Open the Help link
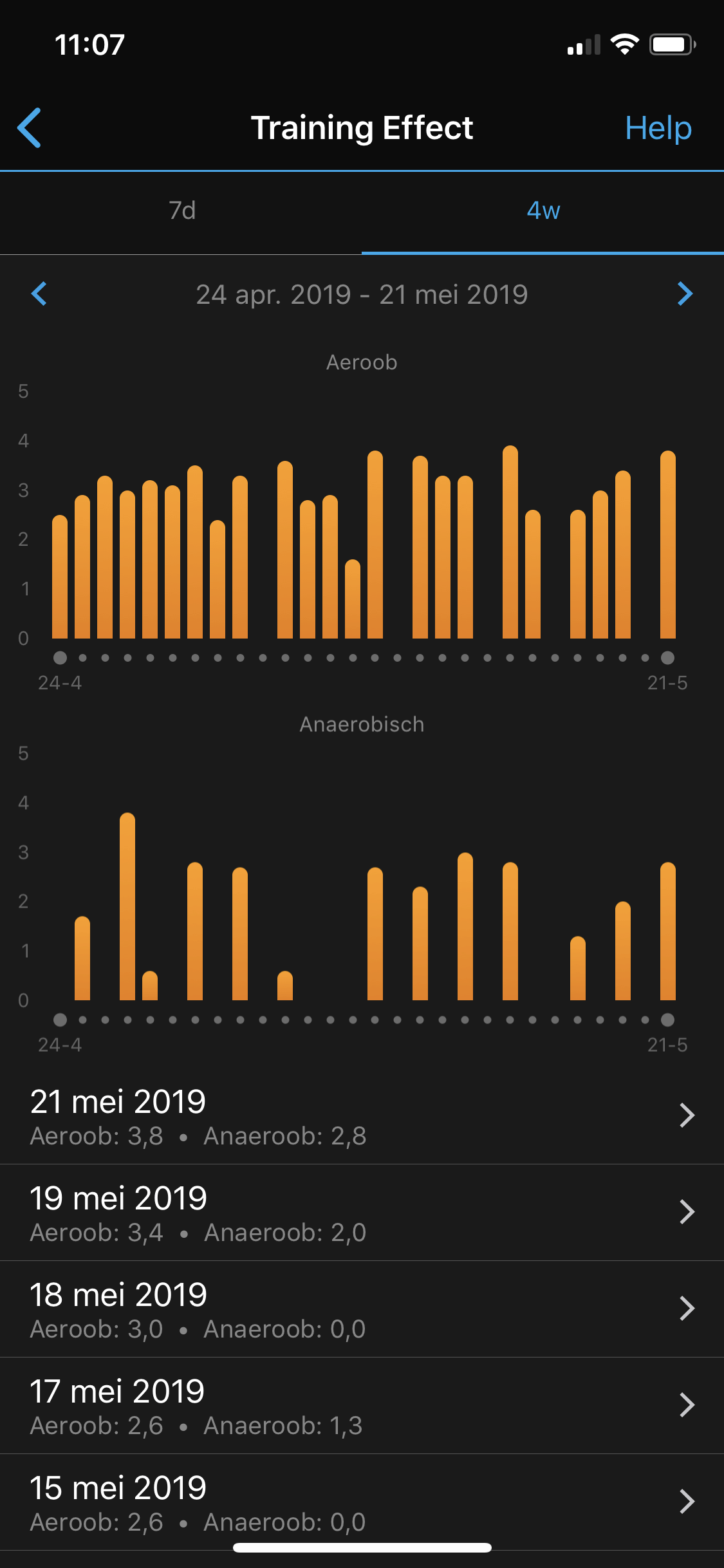This screenshot has height=1568, width=724. [x=658, y=128]
